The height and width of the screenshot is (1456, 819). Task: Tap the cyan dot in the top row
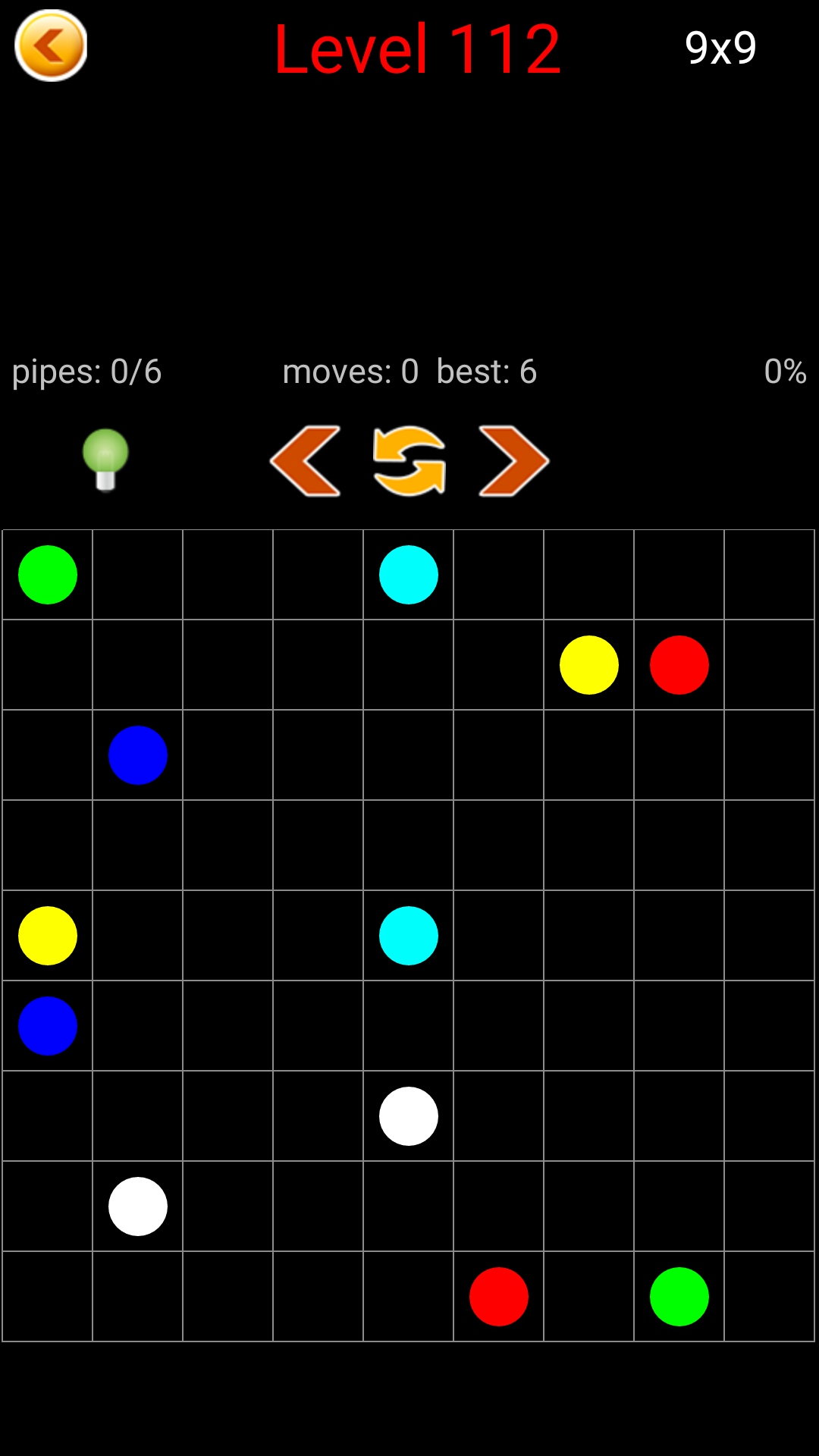pyautogui.click(x=409, y=575)
